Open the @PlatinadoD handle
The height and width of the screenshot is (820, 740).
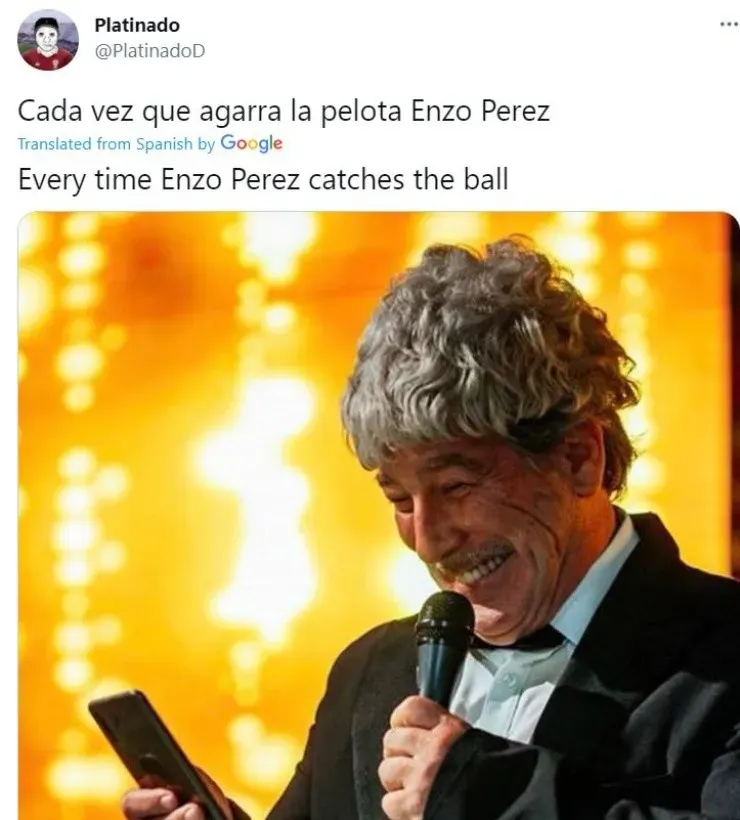pyautogui.click(x=151, y=52)
